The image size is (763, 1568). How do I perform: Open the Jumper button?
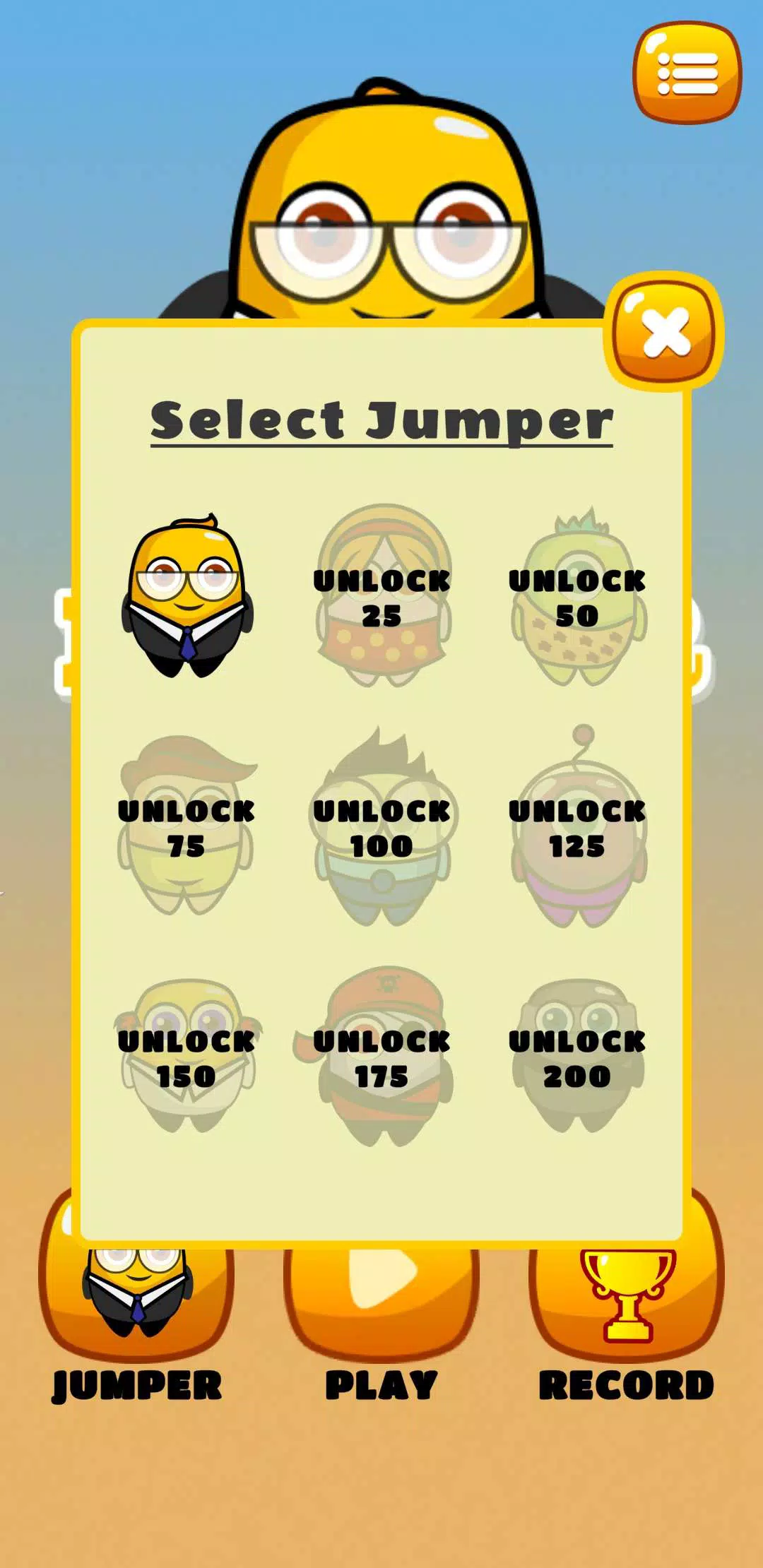(x=137, y=1307)
